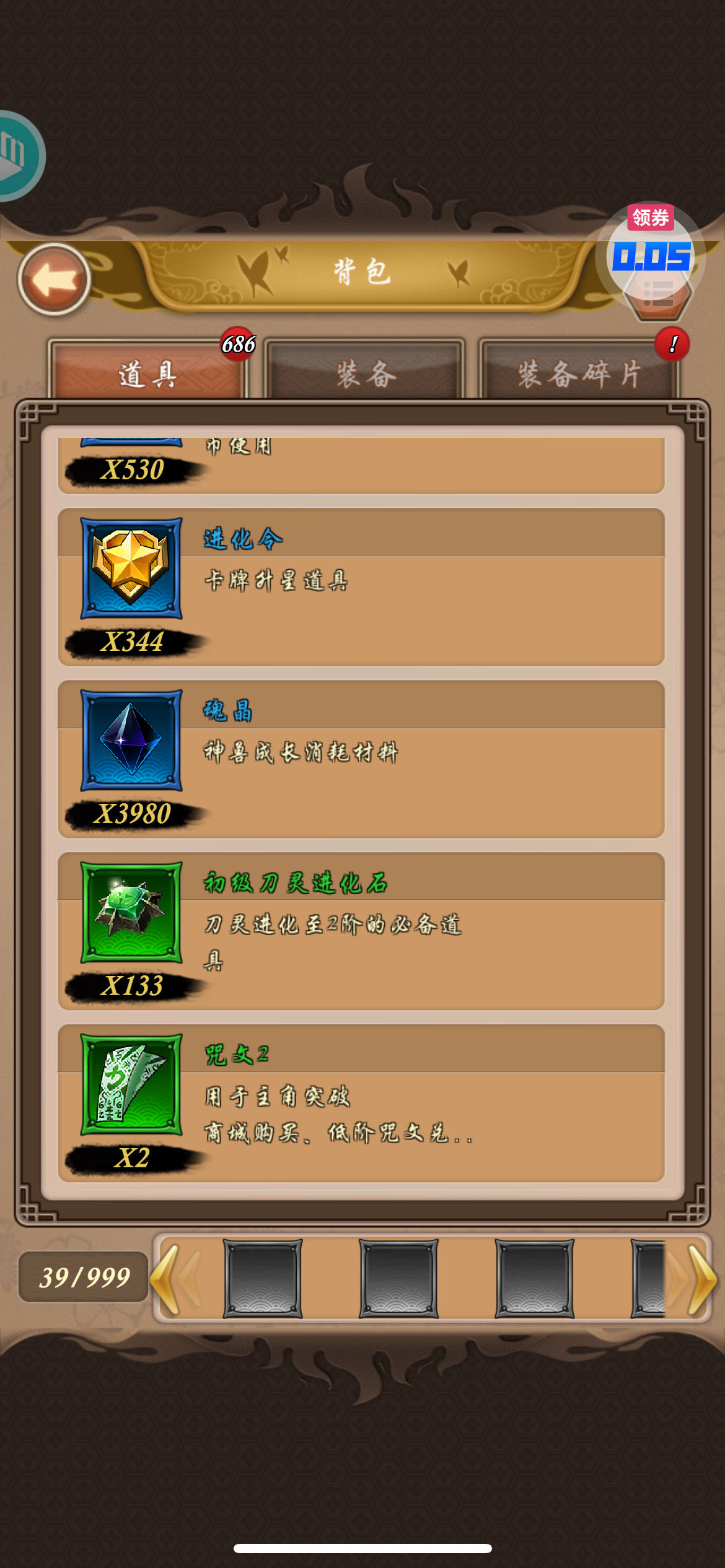Tap the left yellow arrow in slot bar
Screen dimensions: 725x1568
coord(166,1279)
